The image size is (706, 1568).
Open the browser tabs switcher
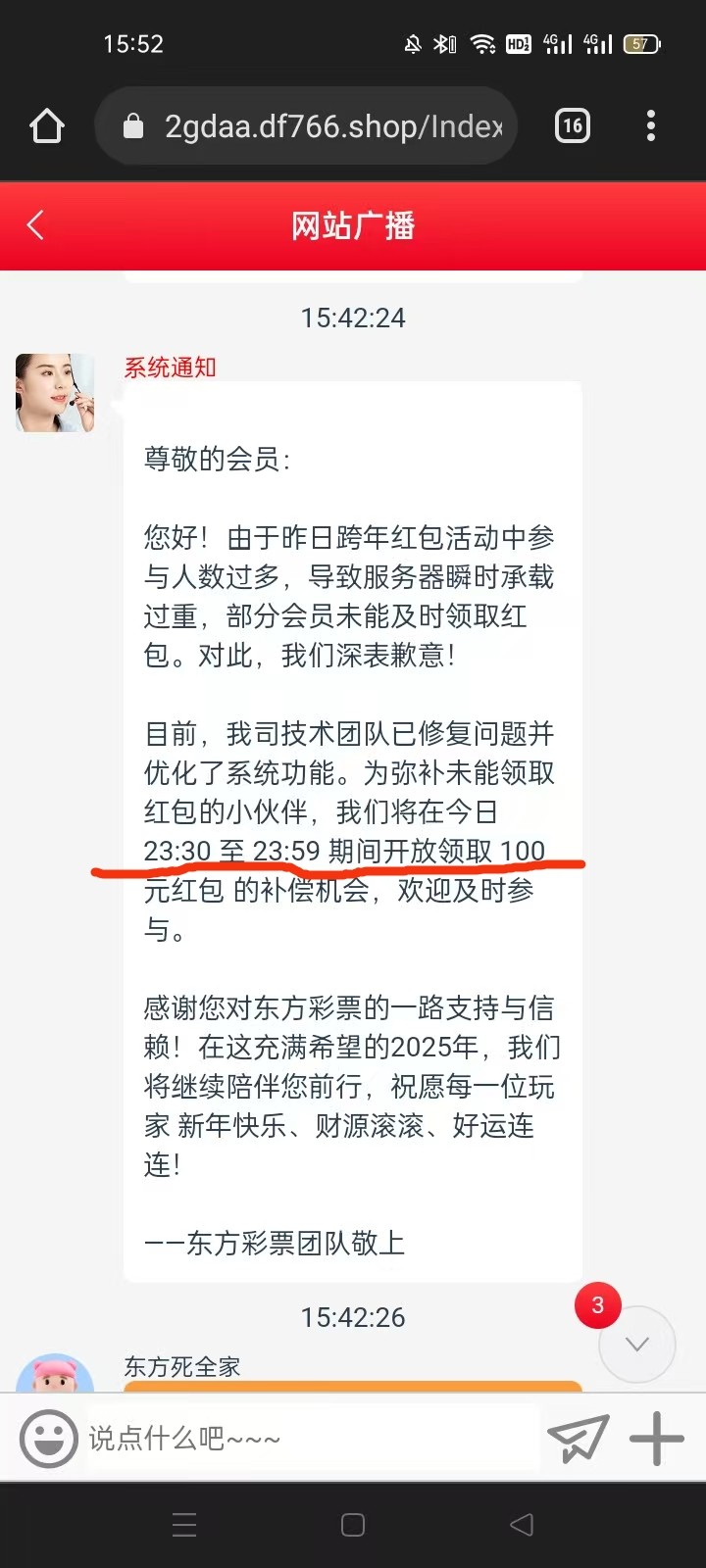coord(573,125)
